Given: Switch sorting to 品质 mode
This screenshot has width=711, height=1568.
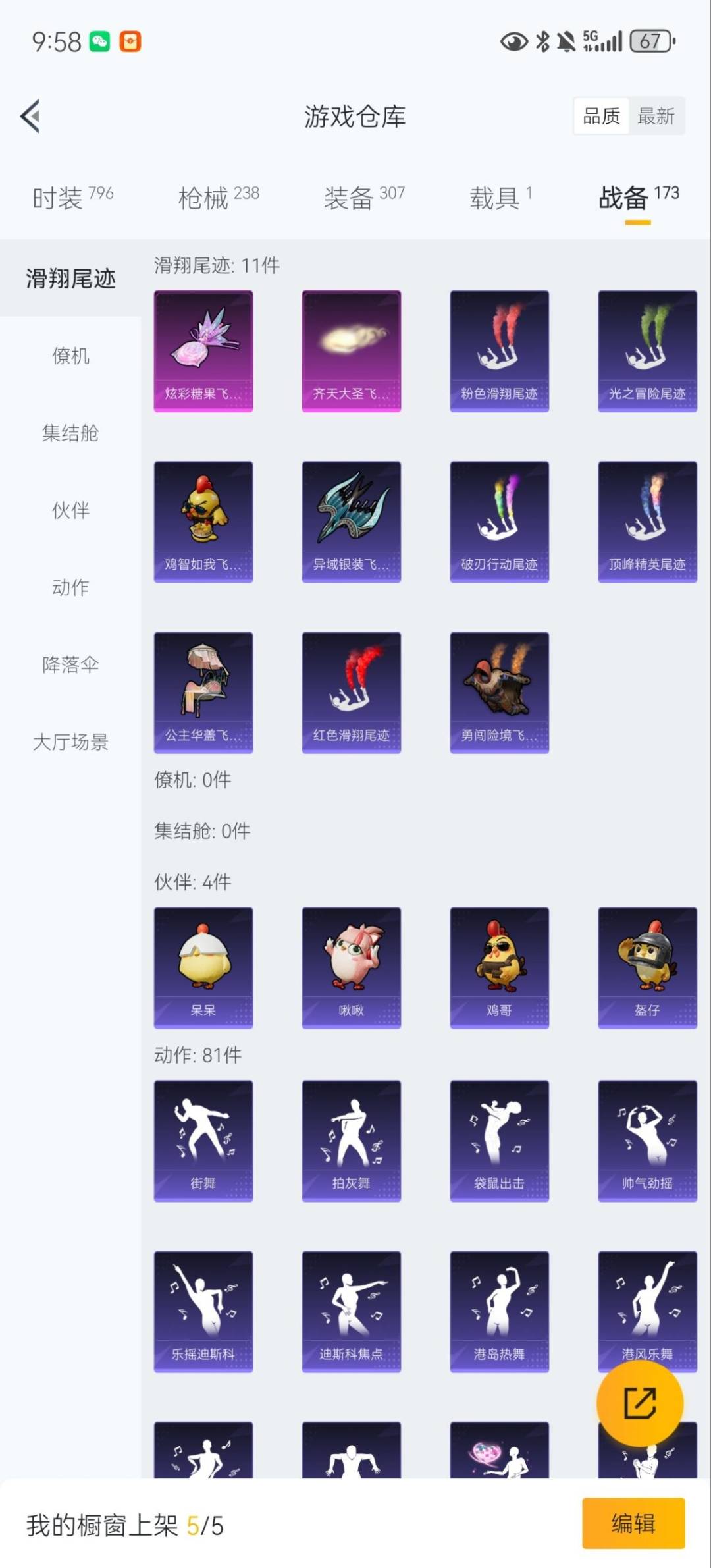Looking at the screenshot, I should pos(600,116).
